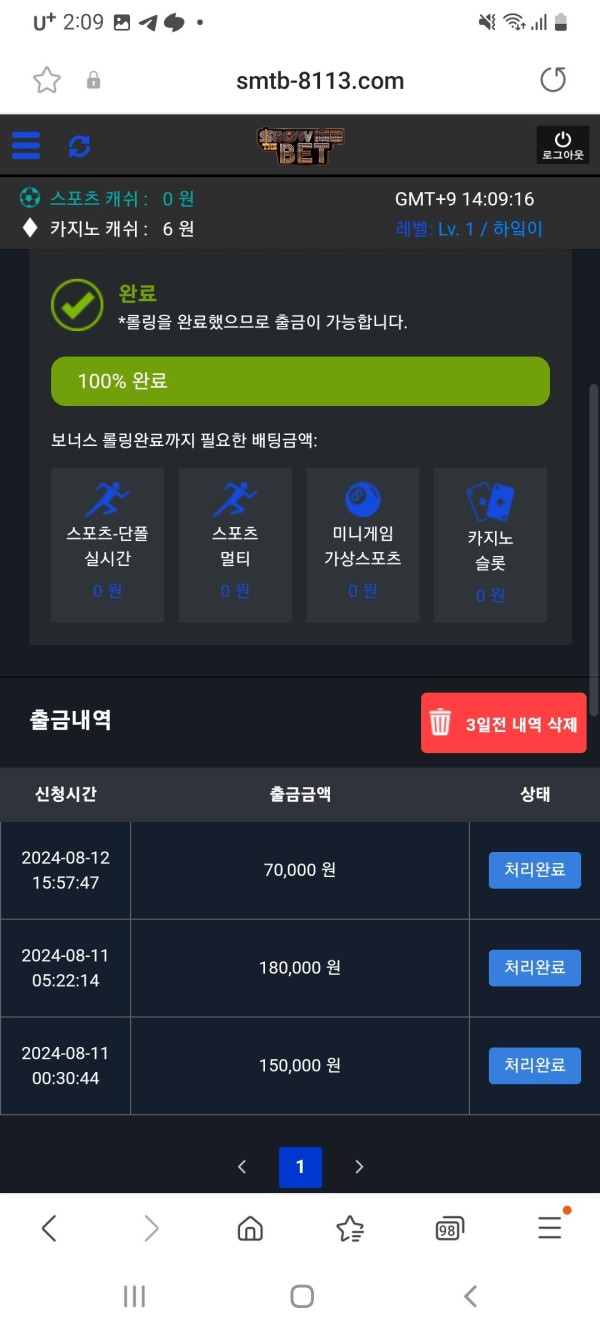The image size is (600, 1333).
Task: Select page 1 in pagination
Action: click(300, 1167)
